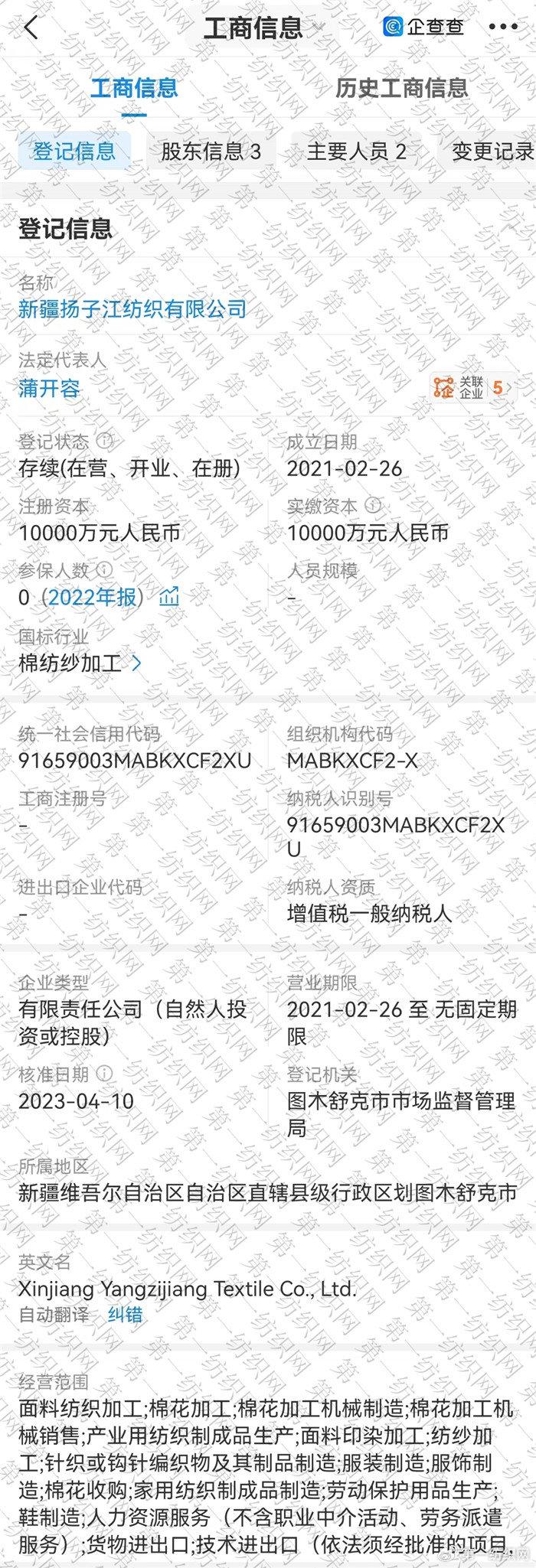This screenshot has width=536, height=1568.
Task: Open company 新疆扬子江纺织有限公司 link
Action: (x=132, y=309)
